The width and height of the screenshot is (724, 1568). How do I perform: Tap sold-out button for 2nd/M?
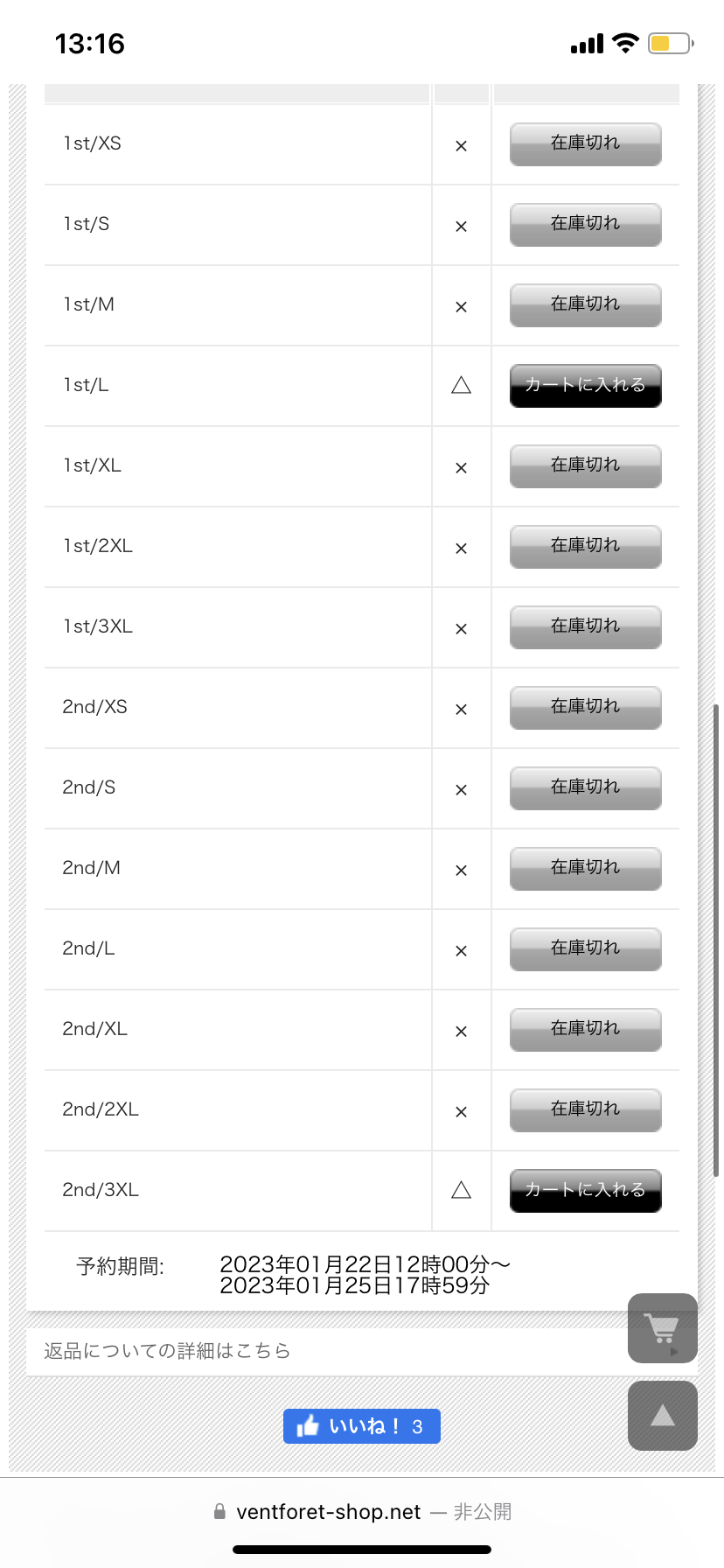tap(585, 869)
